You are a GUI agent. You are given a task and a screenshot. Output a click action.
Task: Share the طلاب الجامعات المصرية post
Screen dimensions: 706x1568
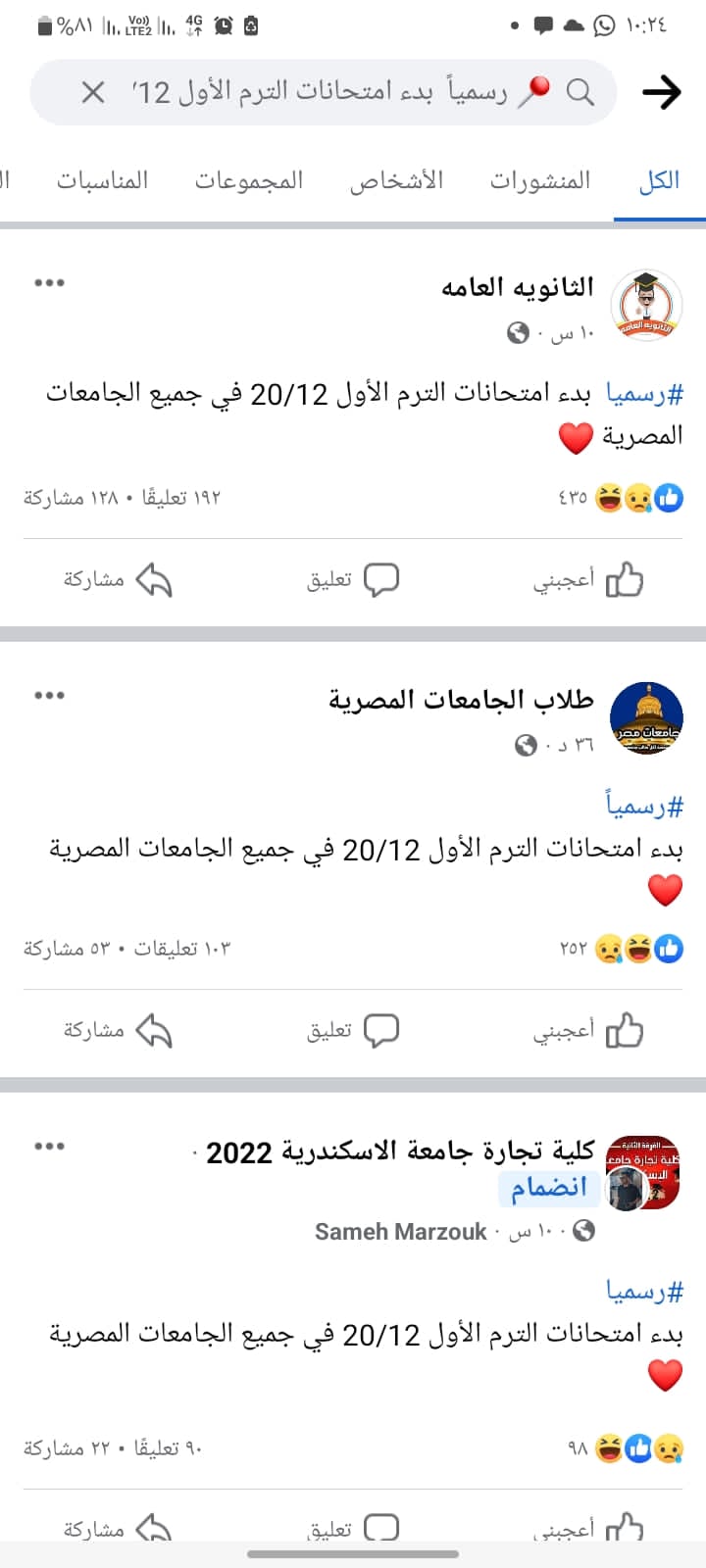point(118,1031)
